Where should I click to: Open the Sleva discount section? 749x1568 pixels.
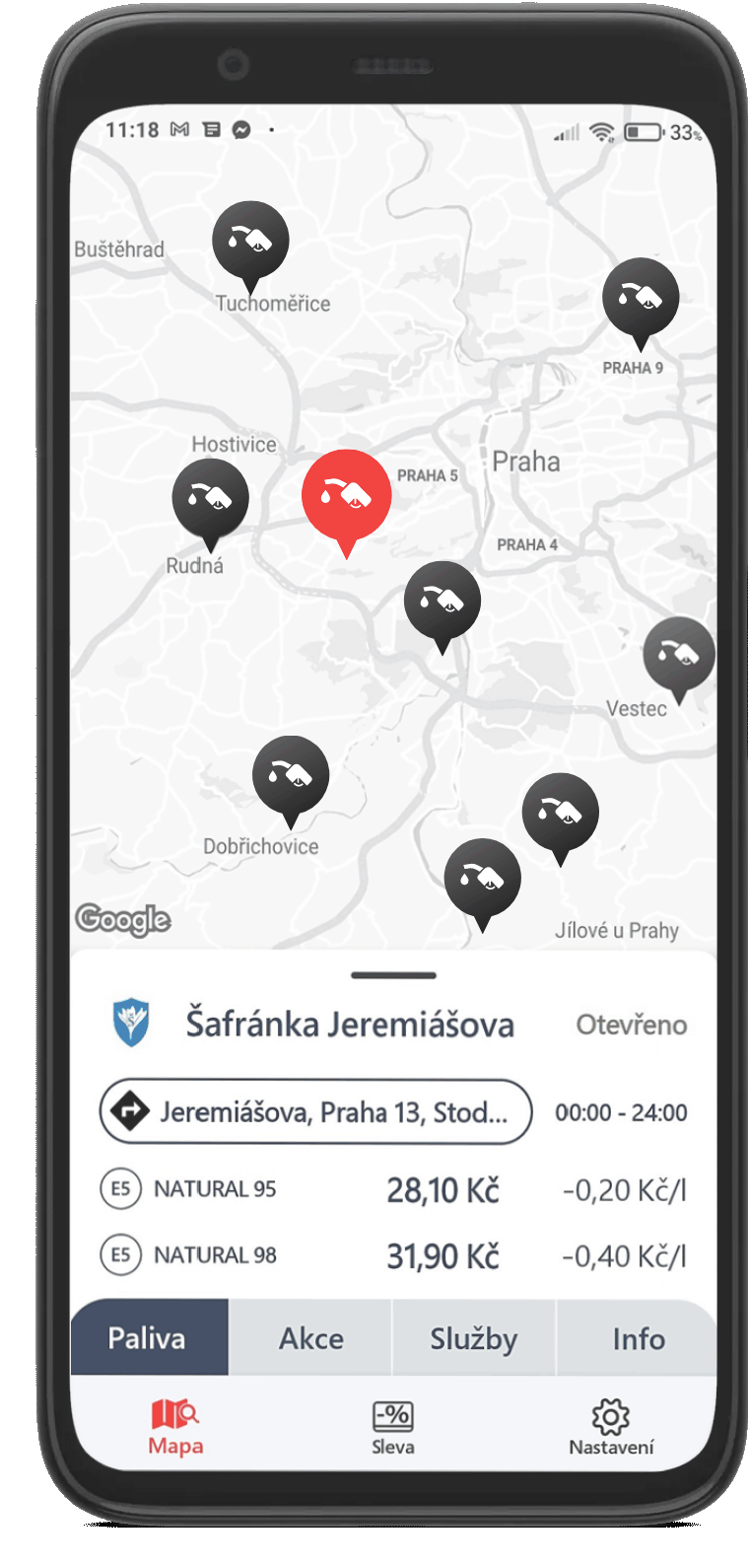pyautogui.click(x=393, y=1427)
